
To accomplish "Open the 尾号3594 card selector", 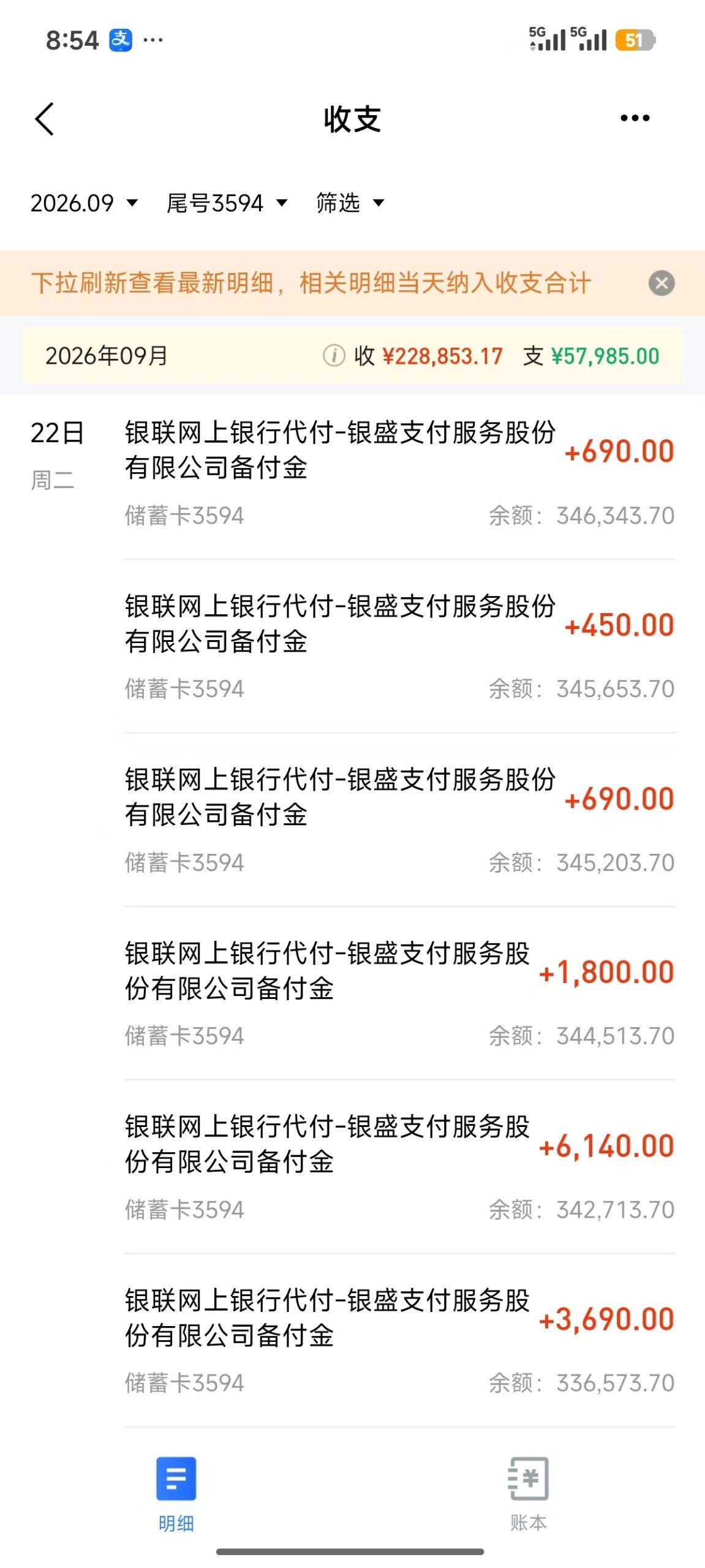I will click(x=227, y=203).
